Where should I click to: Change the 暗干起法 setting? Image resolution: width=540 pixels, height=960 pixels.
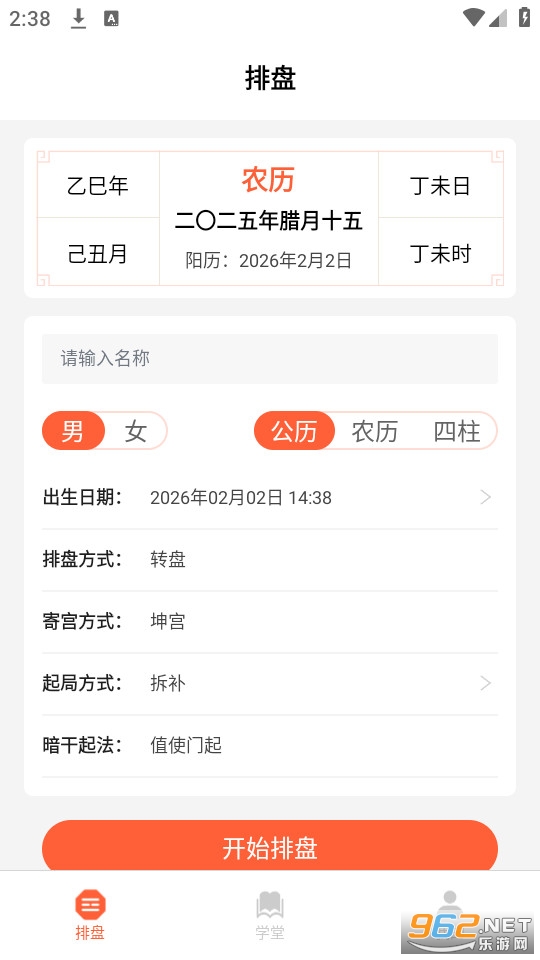269,746
